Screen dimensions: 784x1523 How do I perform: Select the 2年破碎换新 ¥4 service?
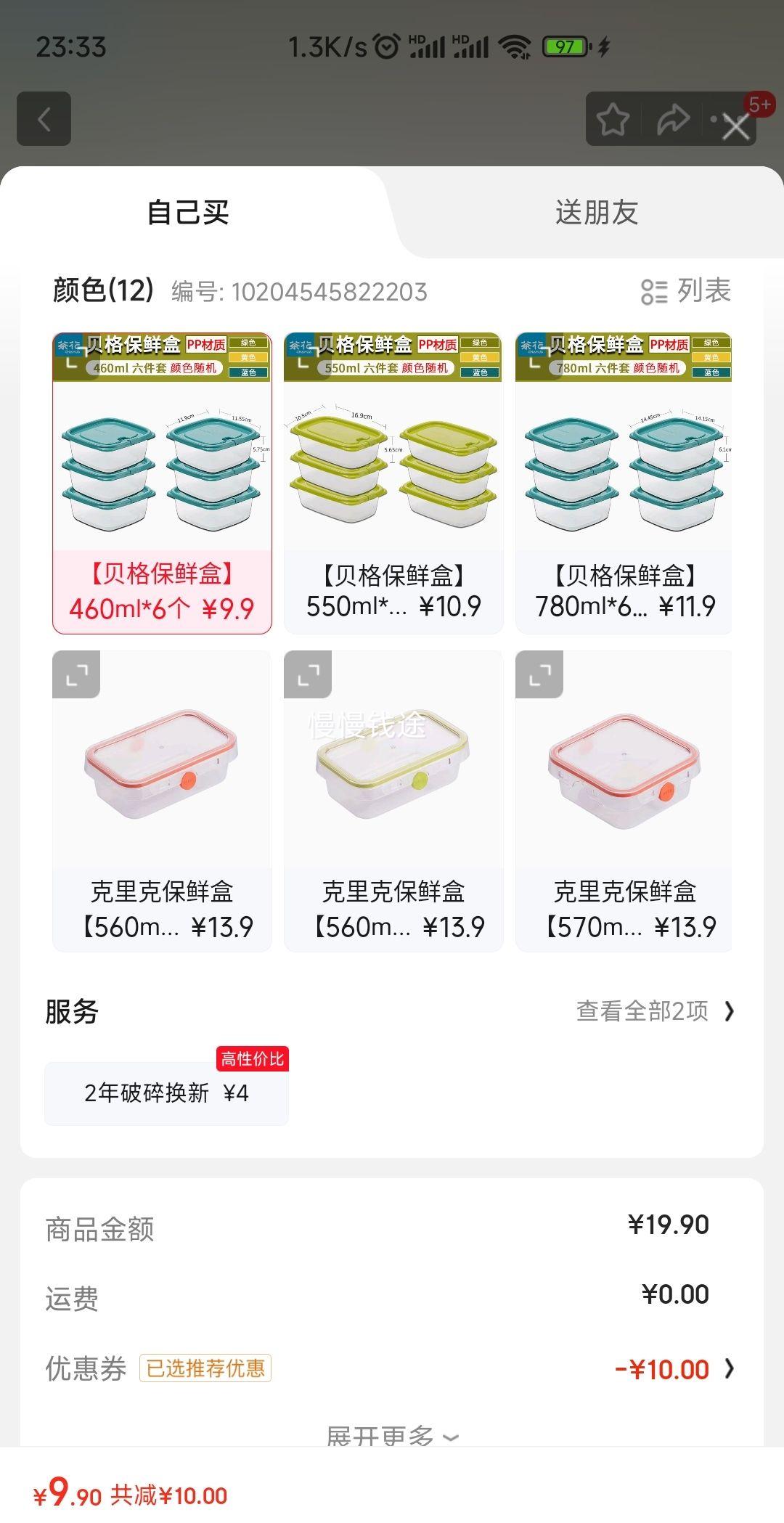(166, 1093)
